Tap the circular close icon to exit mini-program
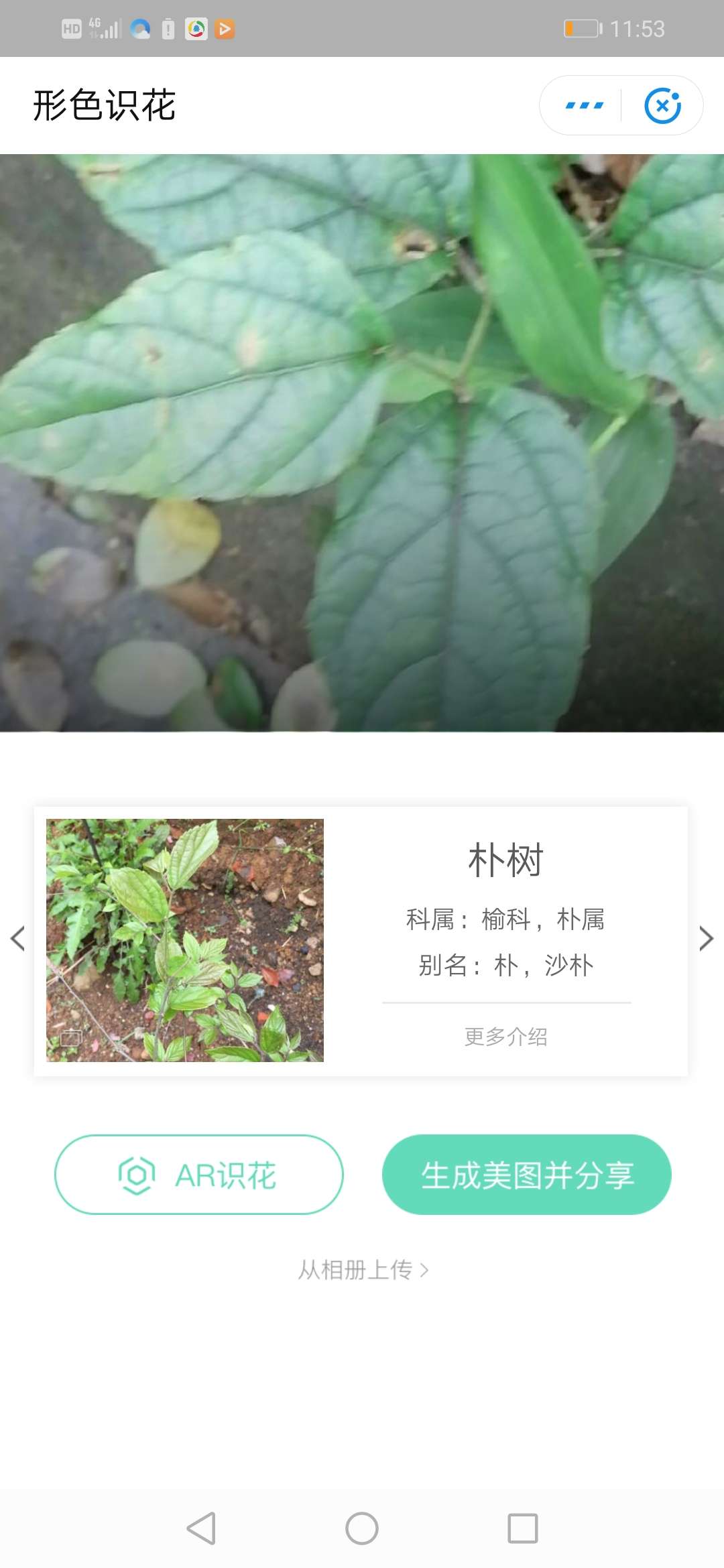Screen dimensions: 724x1568 coord(664,105)
